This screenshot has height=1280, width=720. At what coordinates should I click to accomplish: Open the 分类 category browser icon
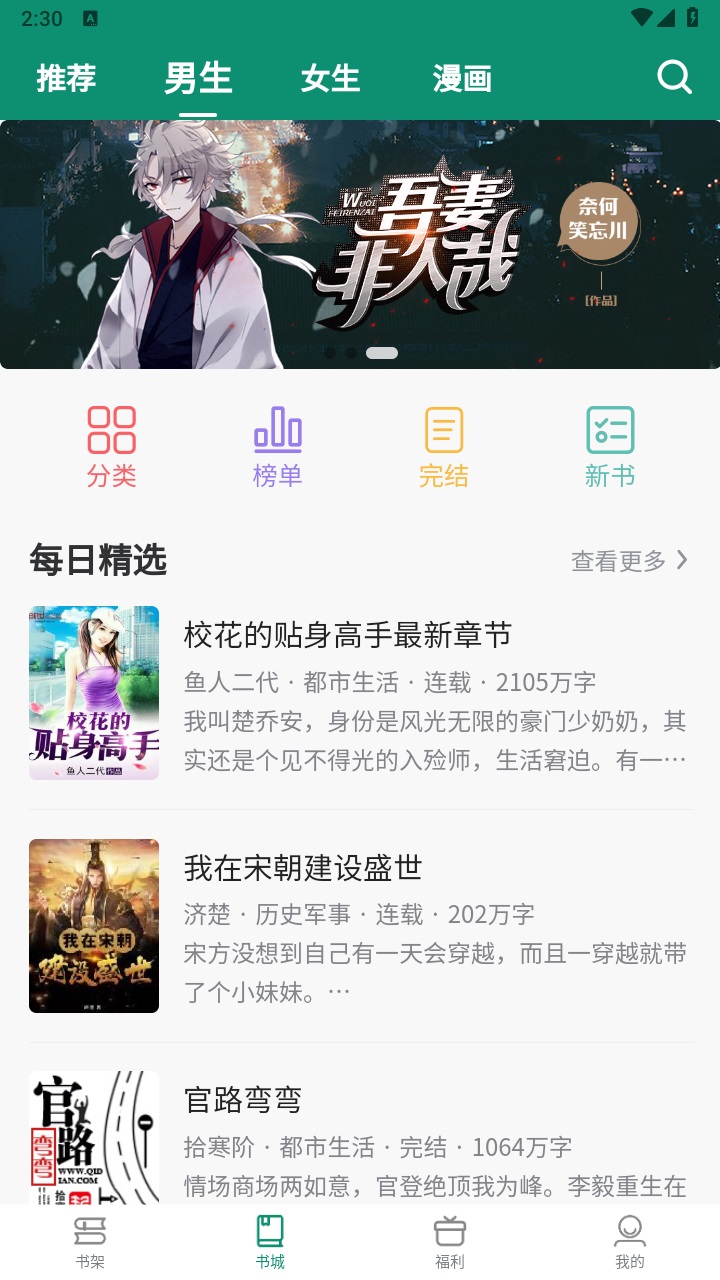point(110,428)
